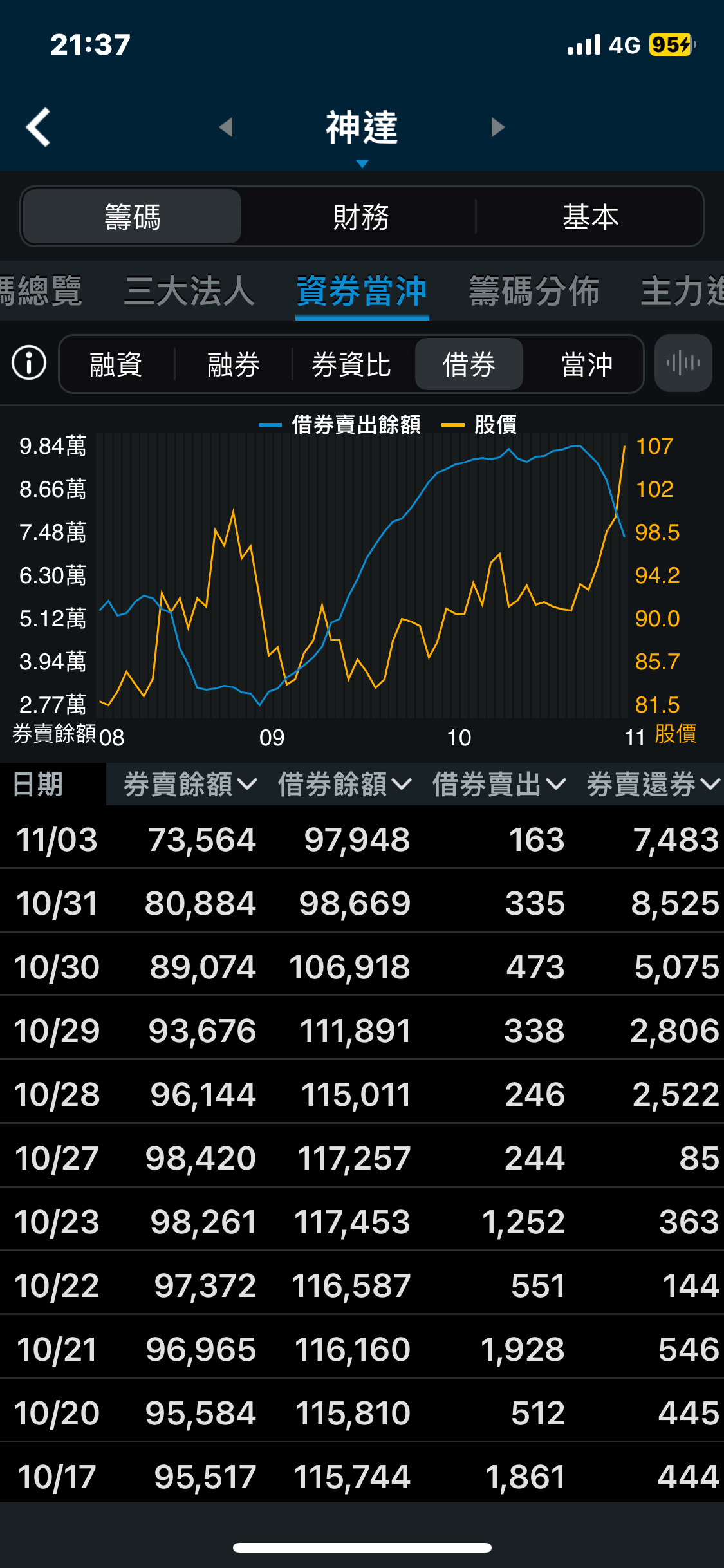Switch to the 基本 segment
Viewport: 724px width, 1568px height.
tap(590, 217)
